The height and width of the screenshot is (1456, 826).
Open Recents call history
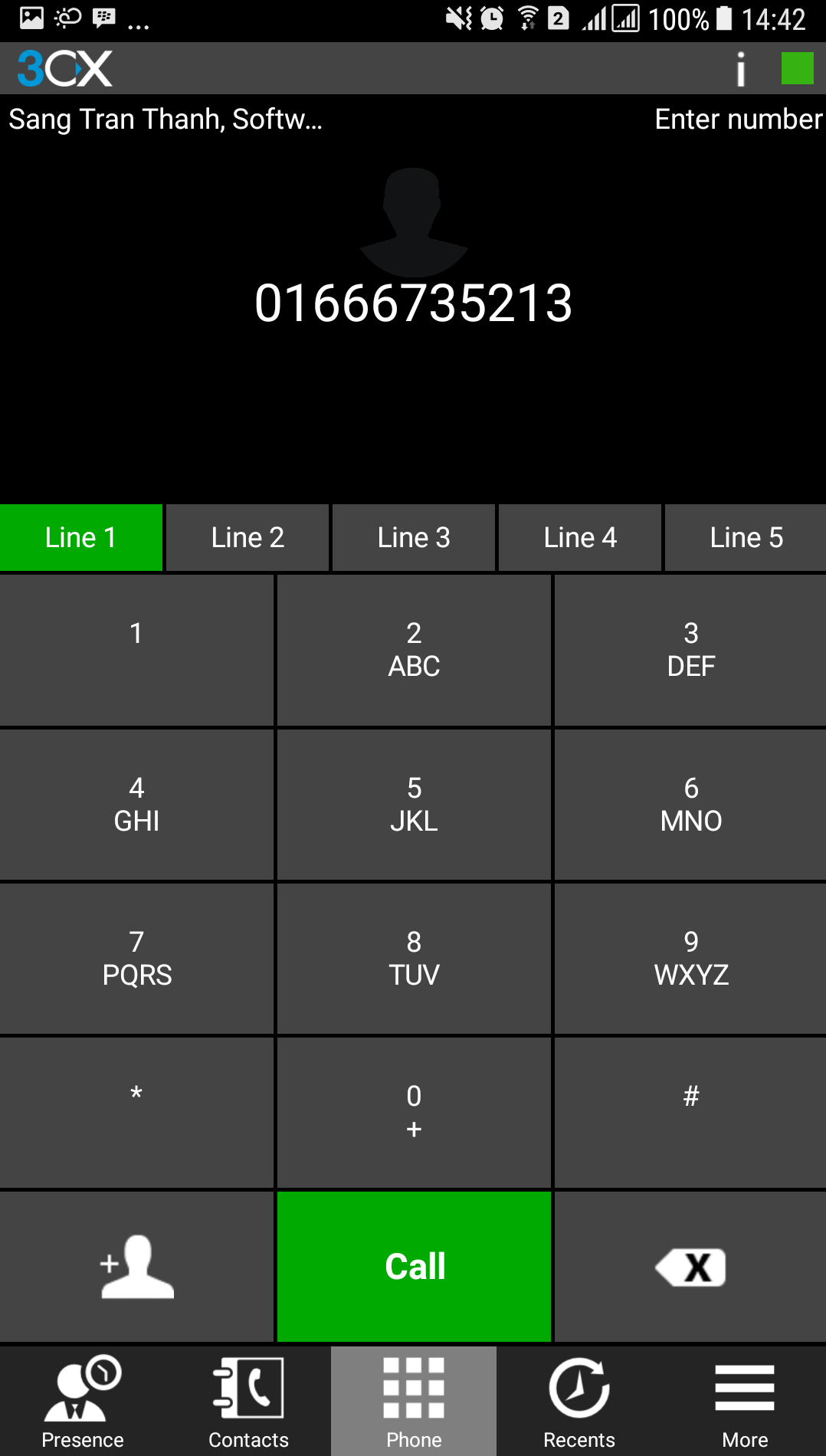[579, 1402]
